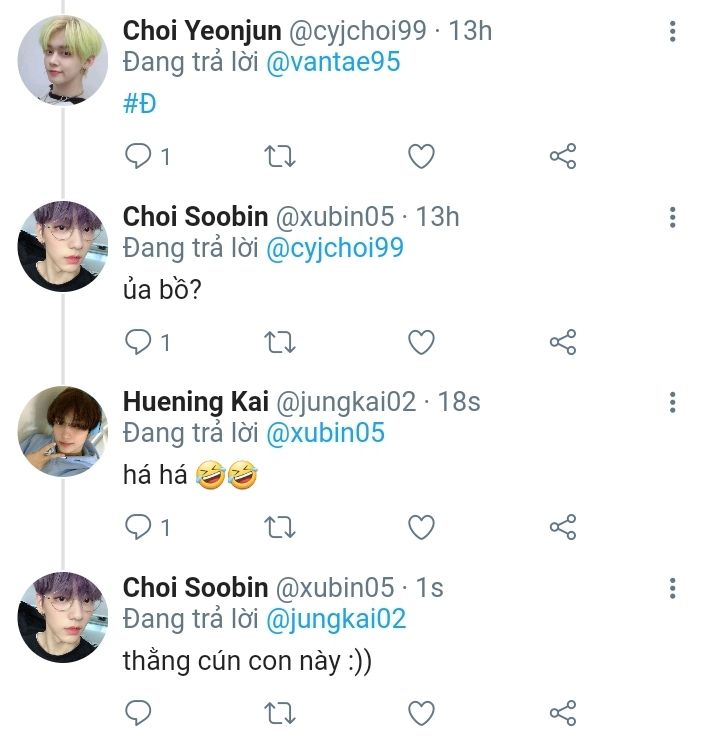Viewport: 720px width, 740px height.
Task: Open the @jungkai02 mention link
Action: [336, 619]
